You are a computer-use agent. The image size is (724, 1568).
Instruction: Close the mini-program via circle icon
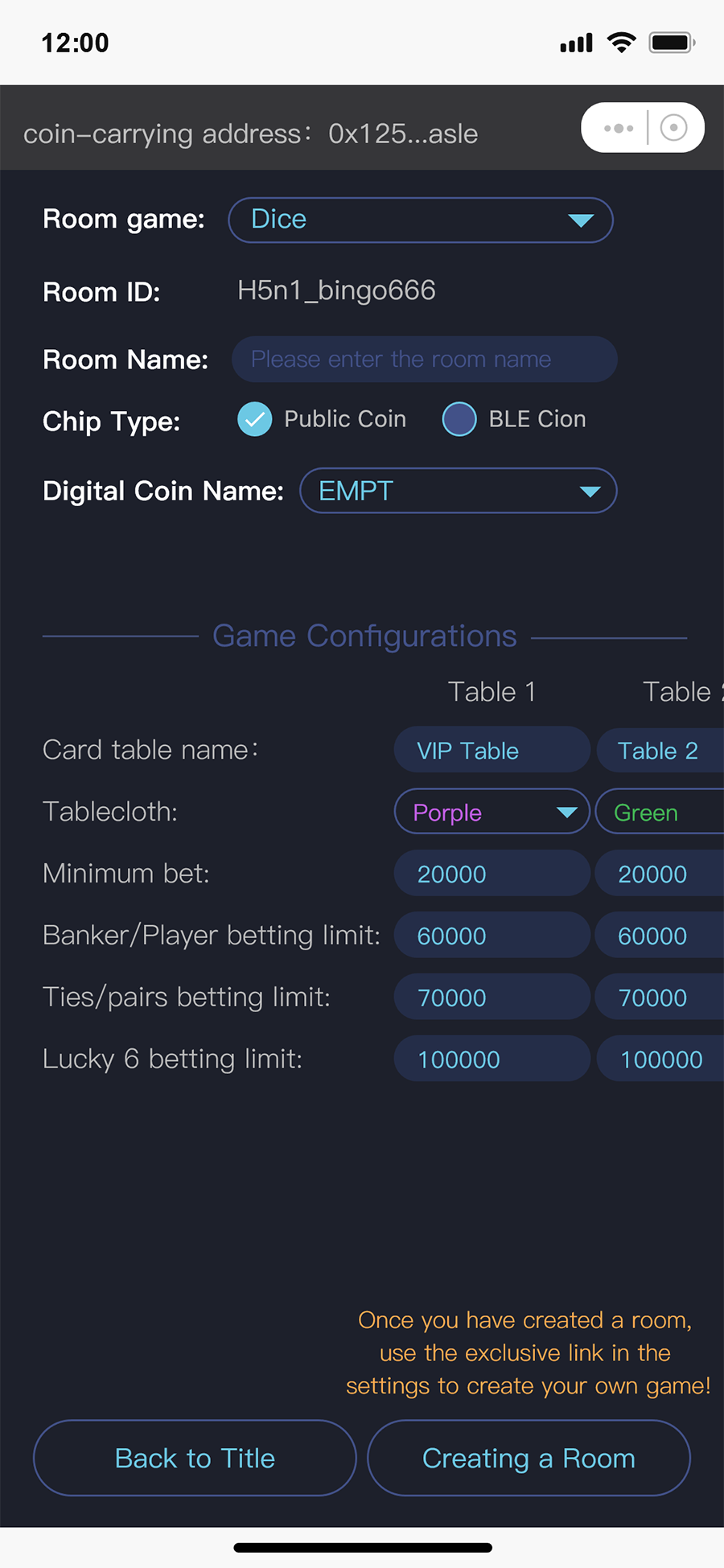pos(673,128)
